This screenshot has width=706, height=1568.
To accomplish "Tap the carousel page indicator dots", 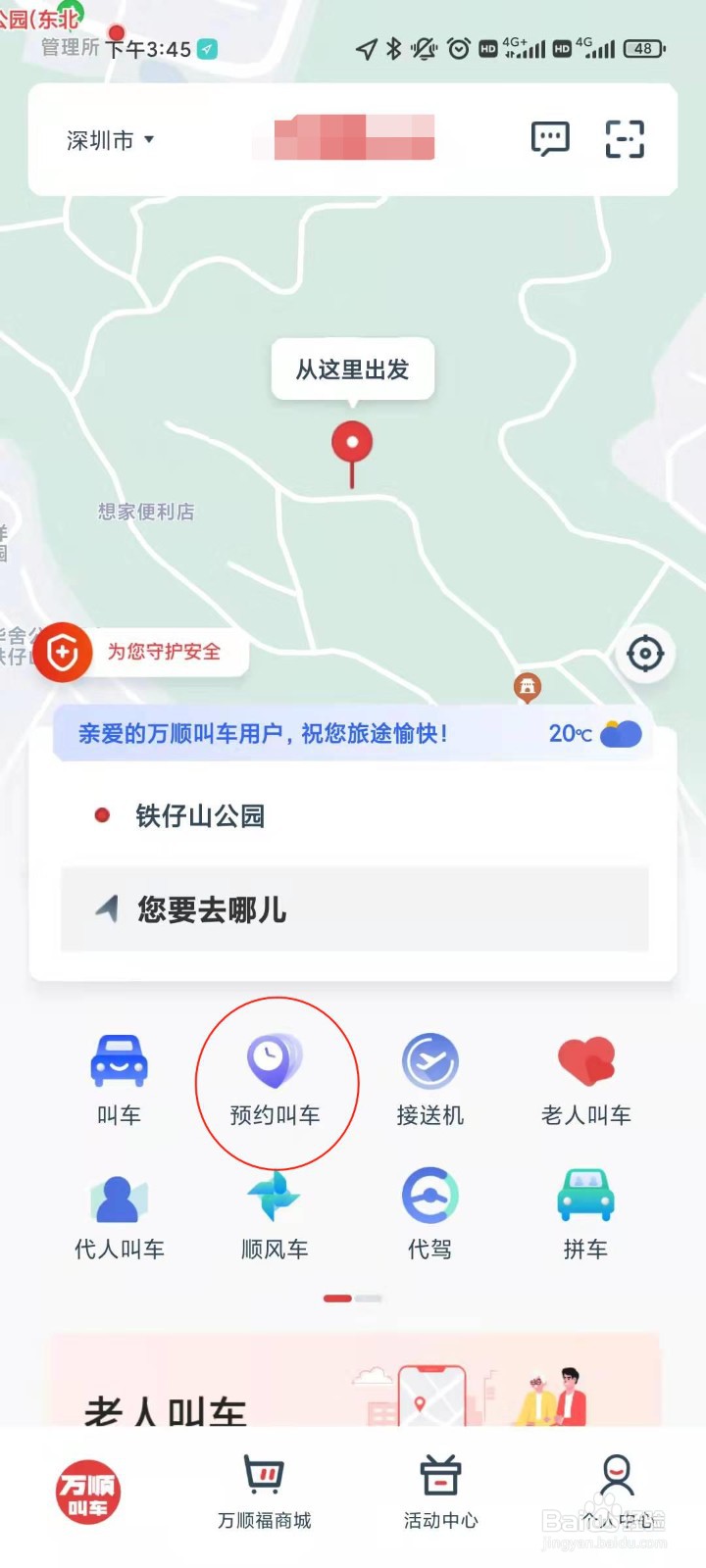I will click(x=353, y=1298).
